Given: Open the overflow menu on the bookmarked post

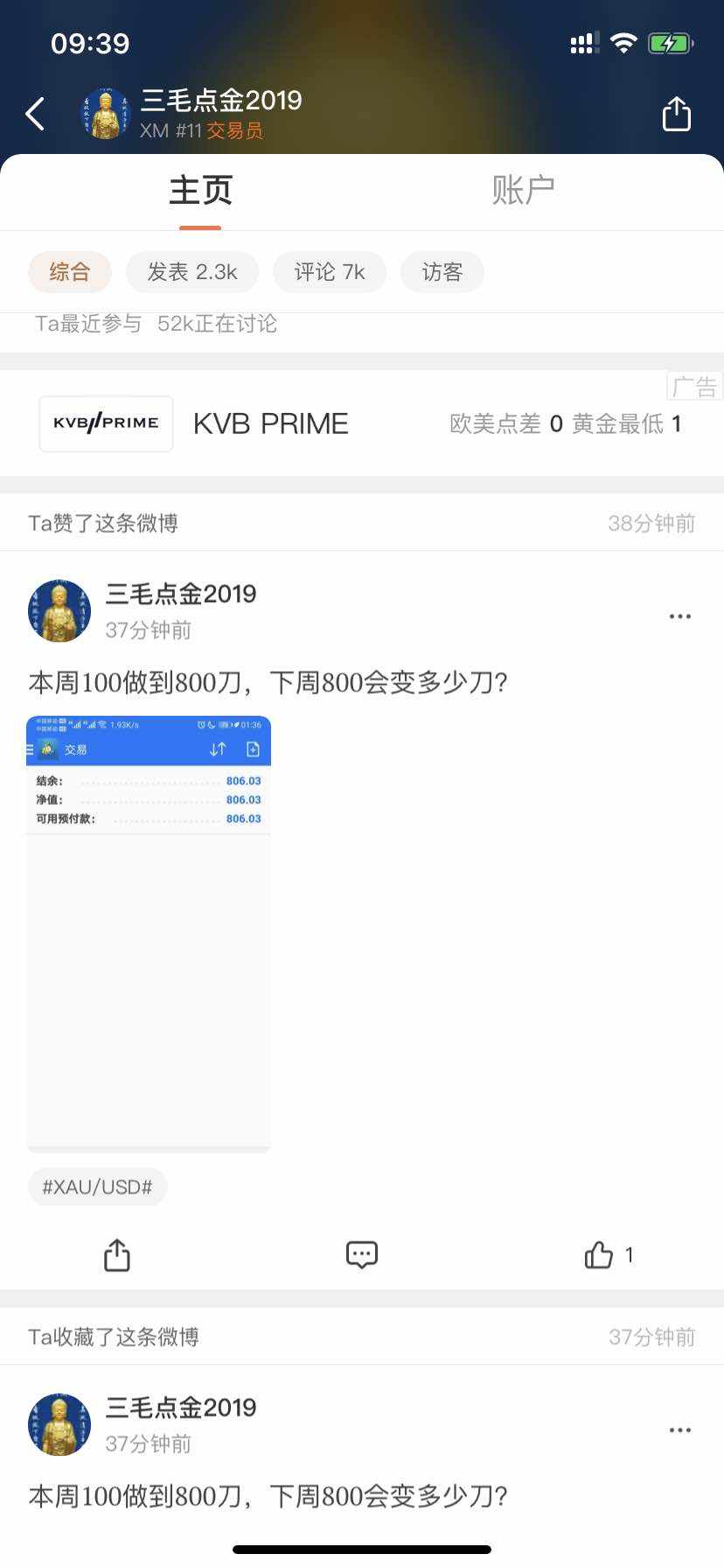Looking at the screenshot, I should tap(679, 1430).
